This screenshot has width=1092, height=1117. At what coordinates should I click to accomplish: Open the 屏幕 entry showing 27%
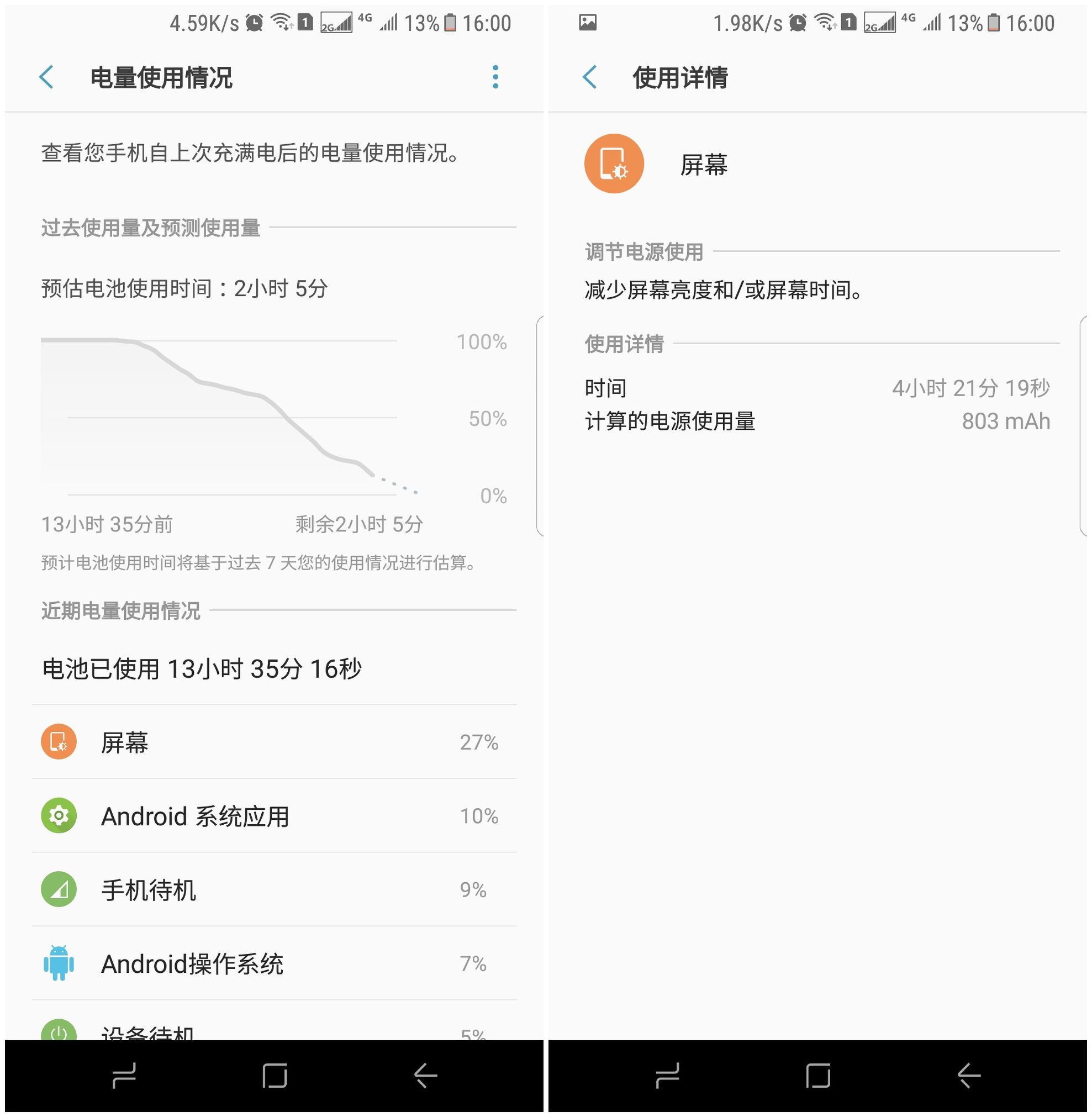pyautogui.click(x=272, y=742)
